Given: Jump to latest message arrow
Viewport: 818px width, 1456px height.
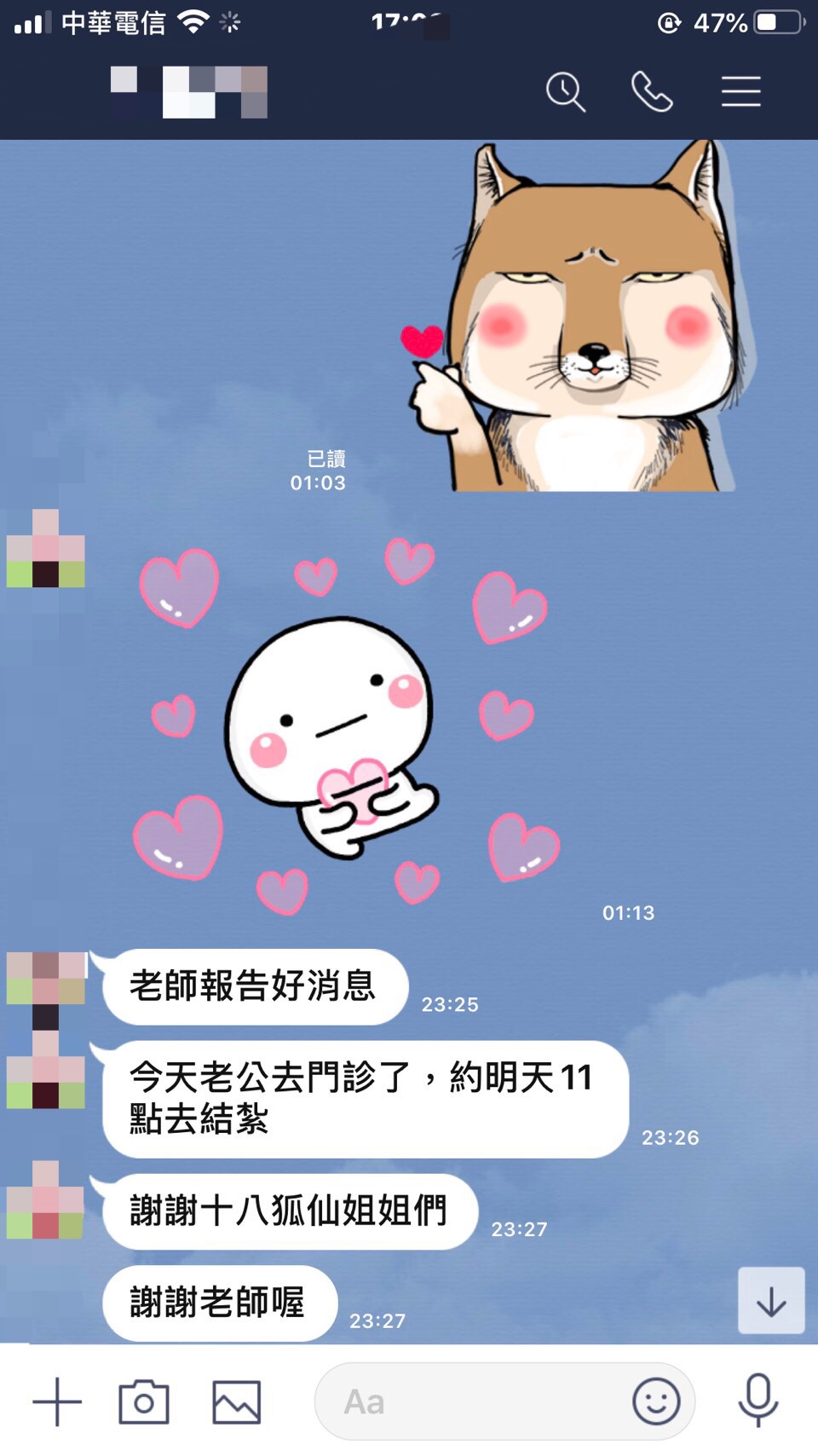Looking at the screenshot, I should pyautogui.click(x=771, y=1301).
